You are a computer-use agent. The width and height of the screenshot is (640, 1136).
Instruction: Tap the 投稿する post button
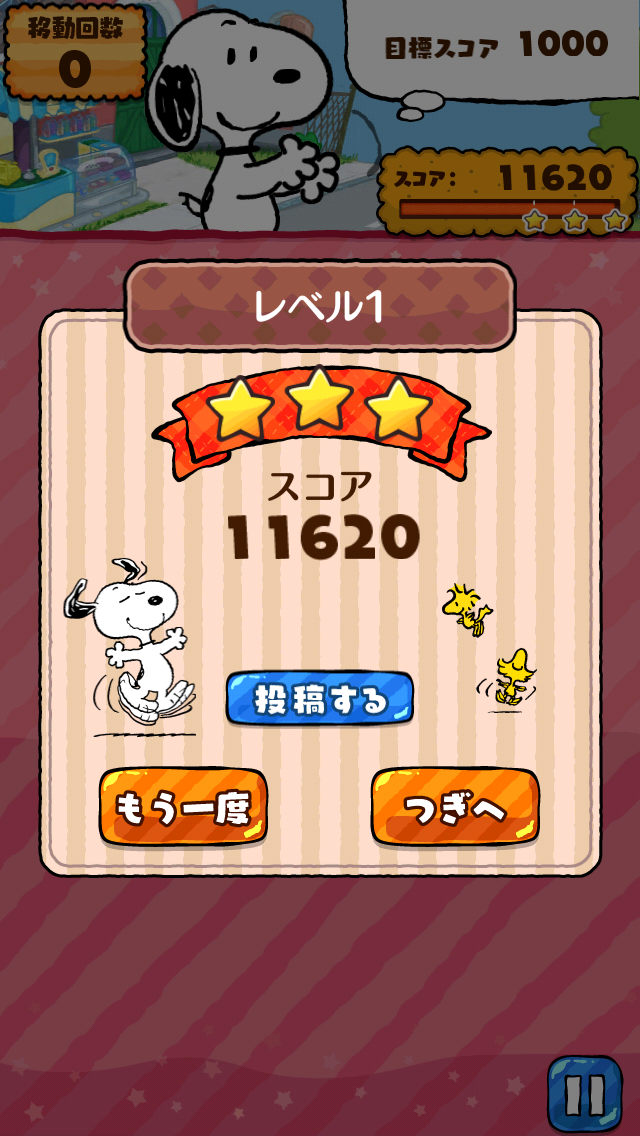[x=319, y=699]
